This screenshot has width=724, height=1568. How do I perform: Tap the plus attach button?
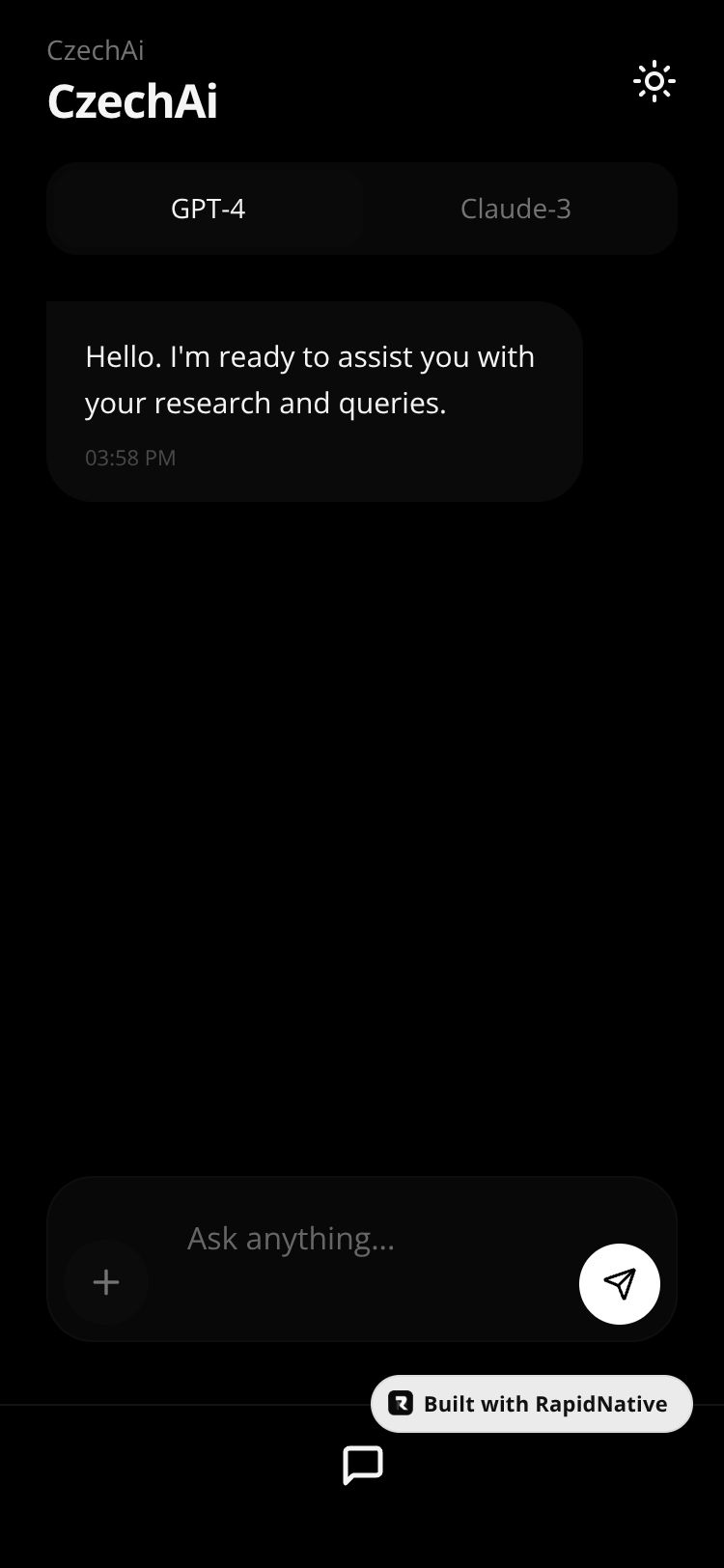coord(106,1282)
